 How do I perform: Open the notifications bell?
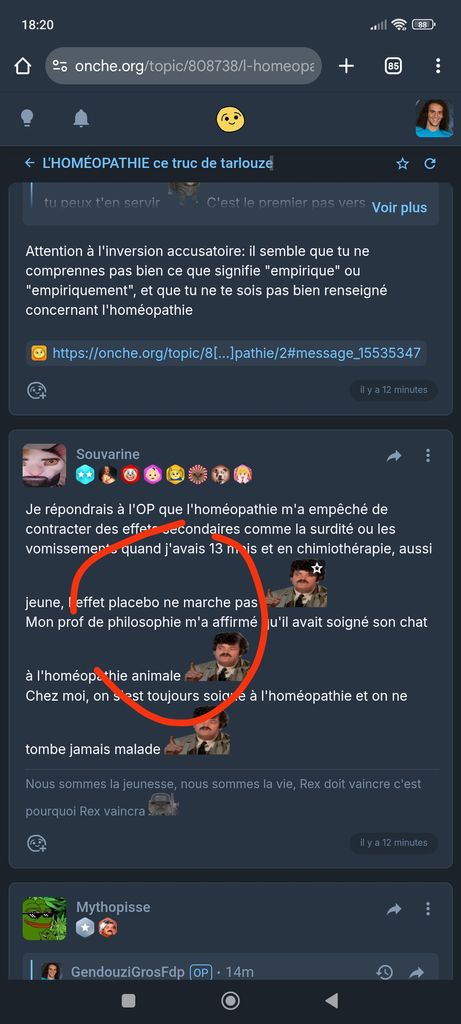(81, 118)
